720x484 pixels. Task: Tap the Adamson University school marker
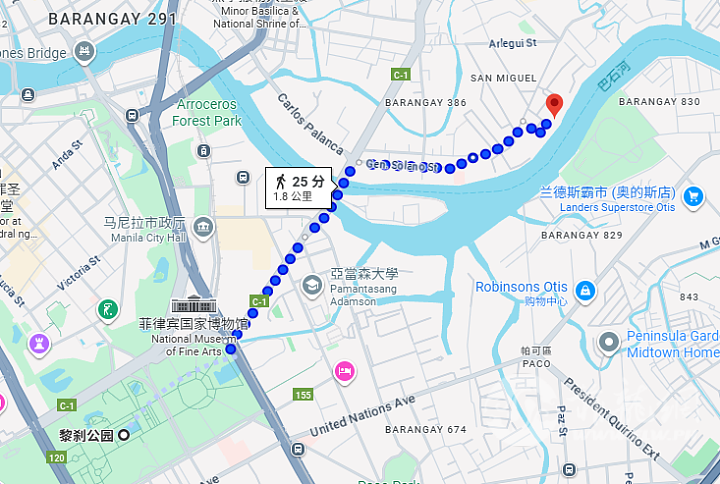coord(313,285)
